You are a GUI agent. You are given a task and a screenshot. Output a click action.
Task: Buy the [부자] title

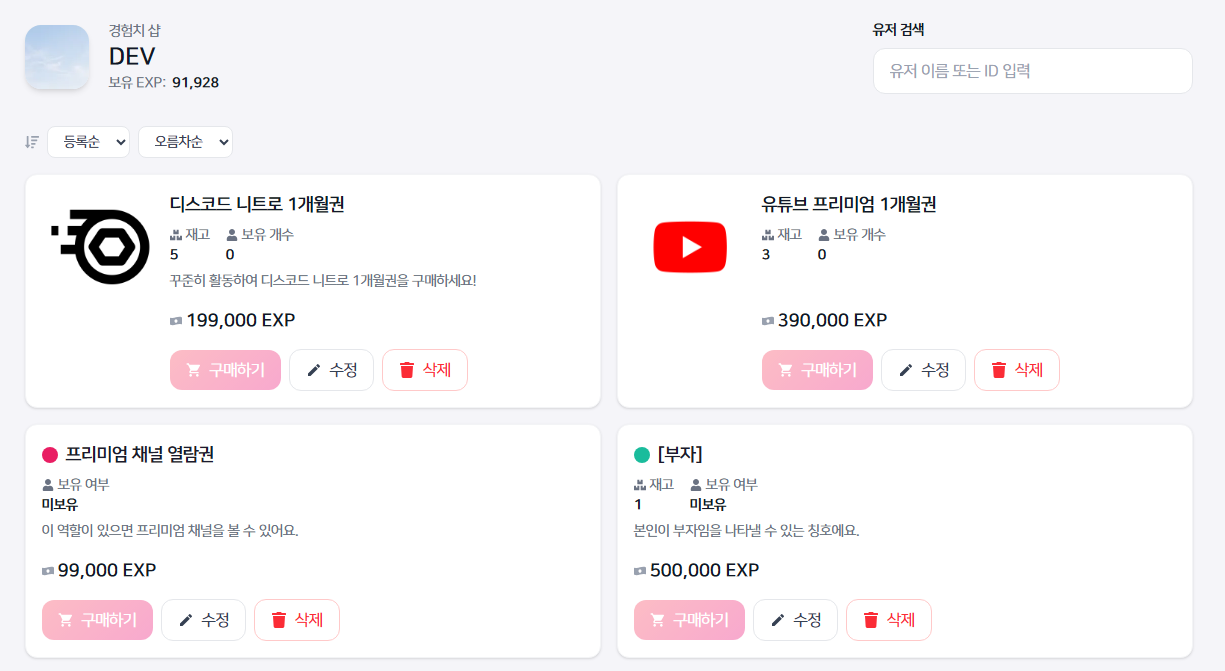[x=689, y=620]
